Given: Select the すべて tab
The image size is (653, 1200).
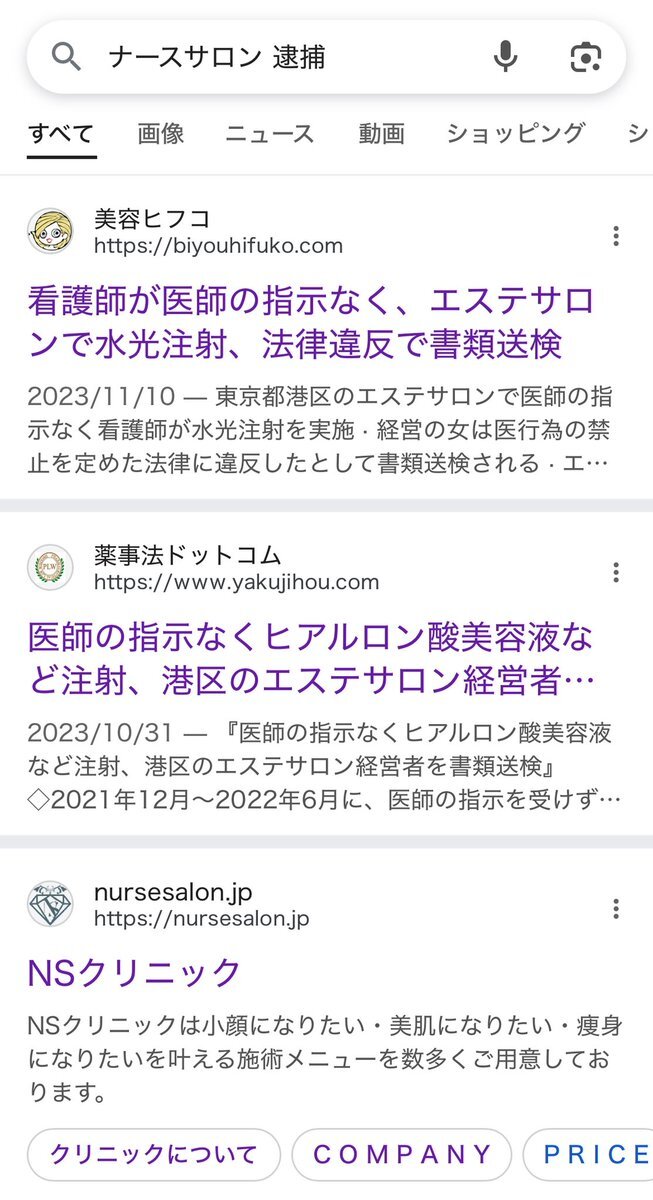Looking at the screenshot, I should click(61, 134).
